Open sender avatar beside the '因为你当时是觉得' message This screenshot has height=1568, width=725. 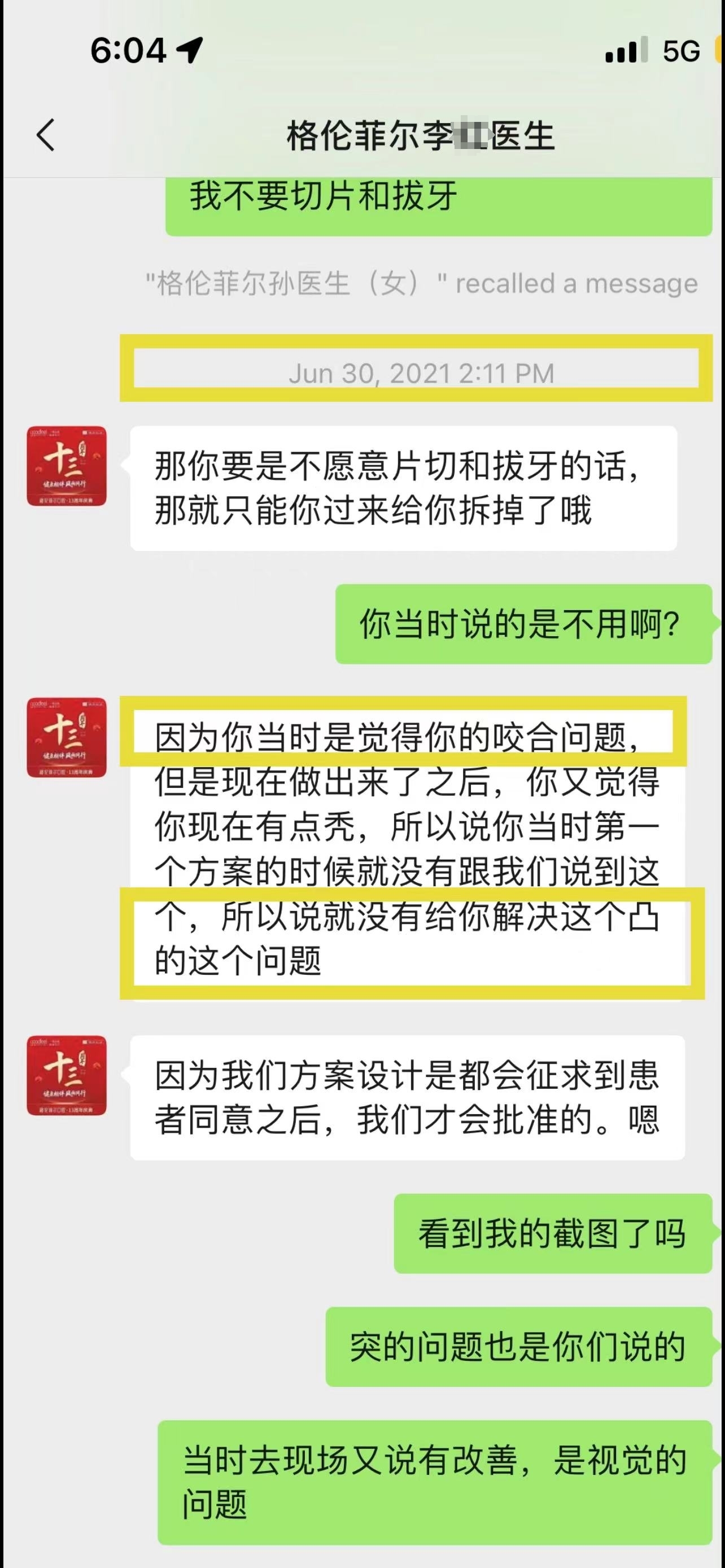[67, 738]
